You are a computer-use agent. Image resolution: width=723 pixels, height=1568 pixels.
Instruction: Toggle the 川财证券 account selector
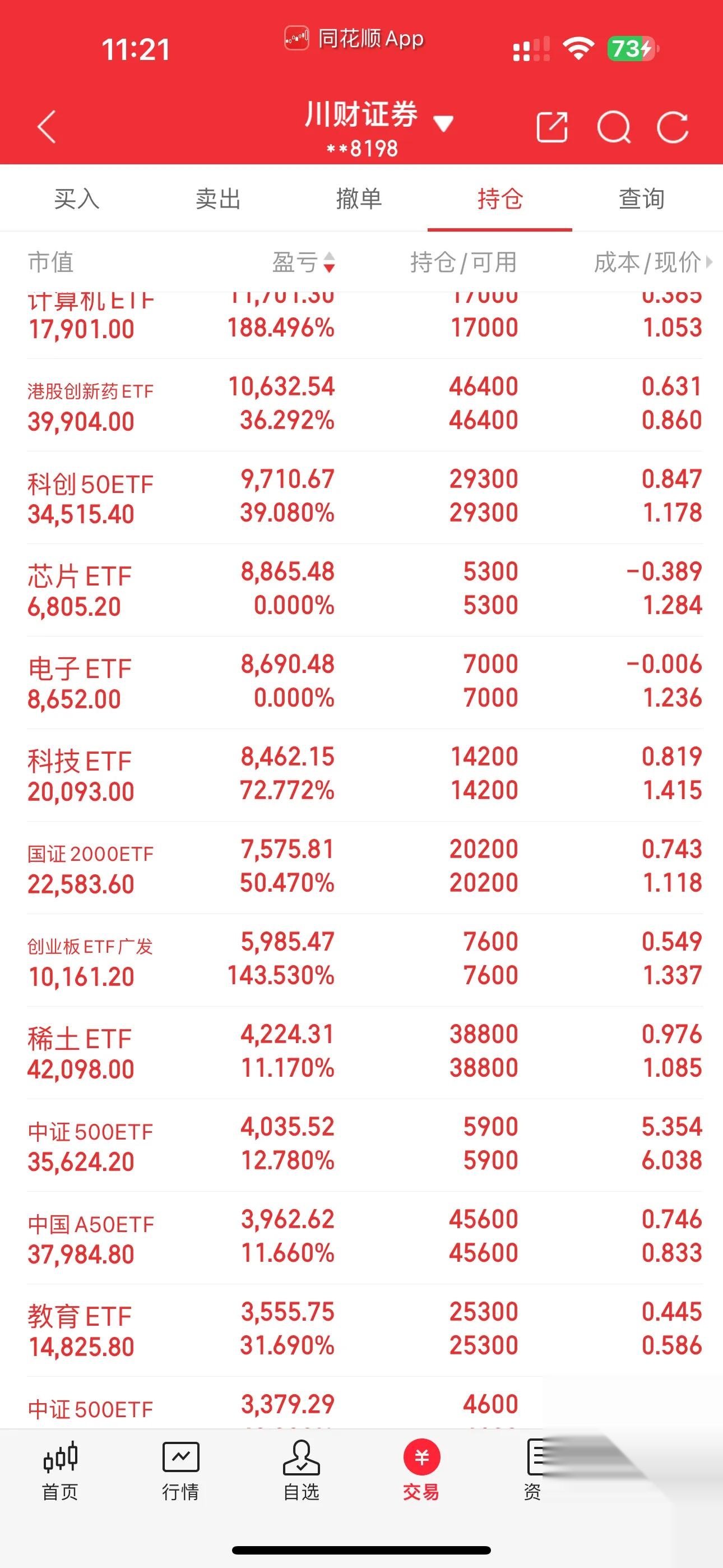361,117
